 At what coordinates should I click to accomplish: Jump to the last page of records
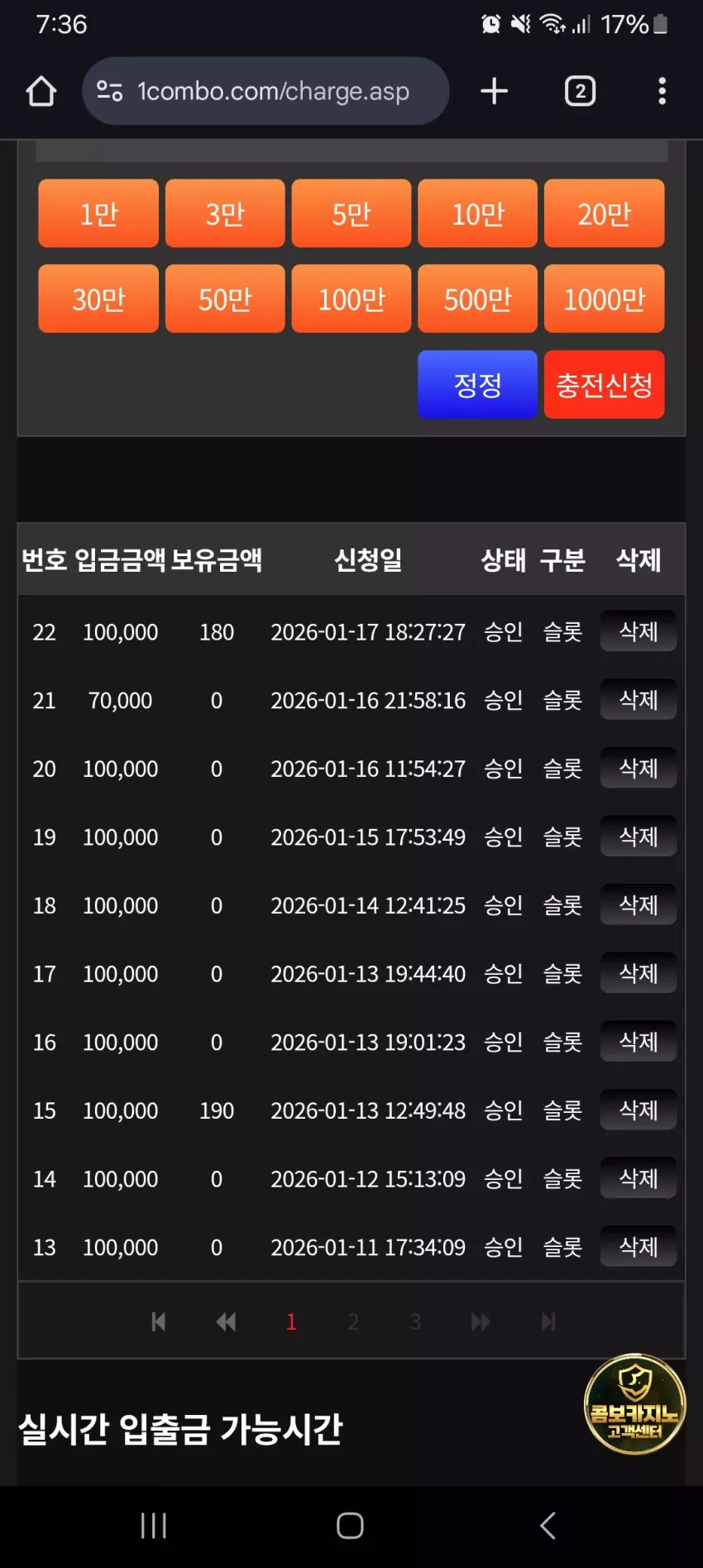tap(548, 1321)
